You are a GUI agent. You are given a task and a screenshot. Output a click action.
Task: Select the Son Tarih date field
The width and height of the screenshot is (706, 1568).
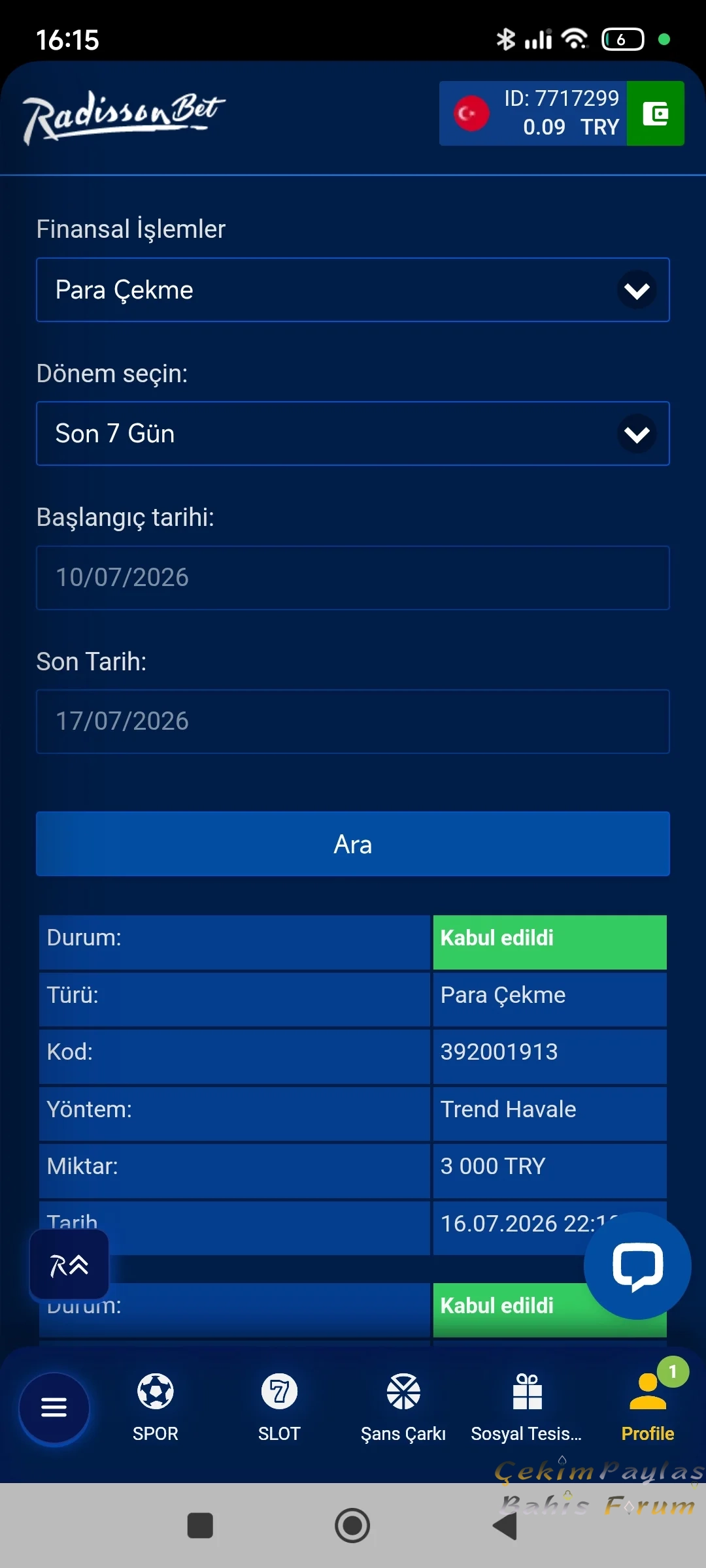353,721
